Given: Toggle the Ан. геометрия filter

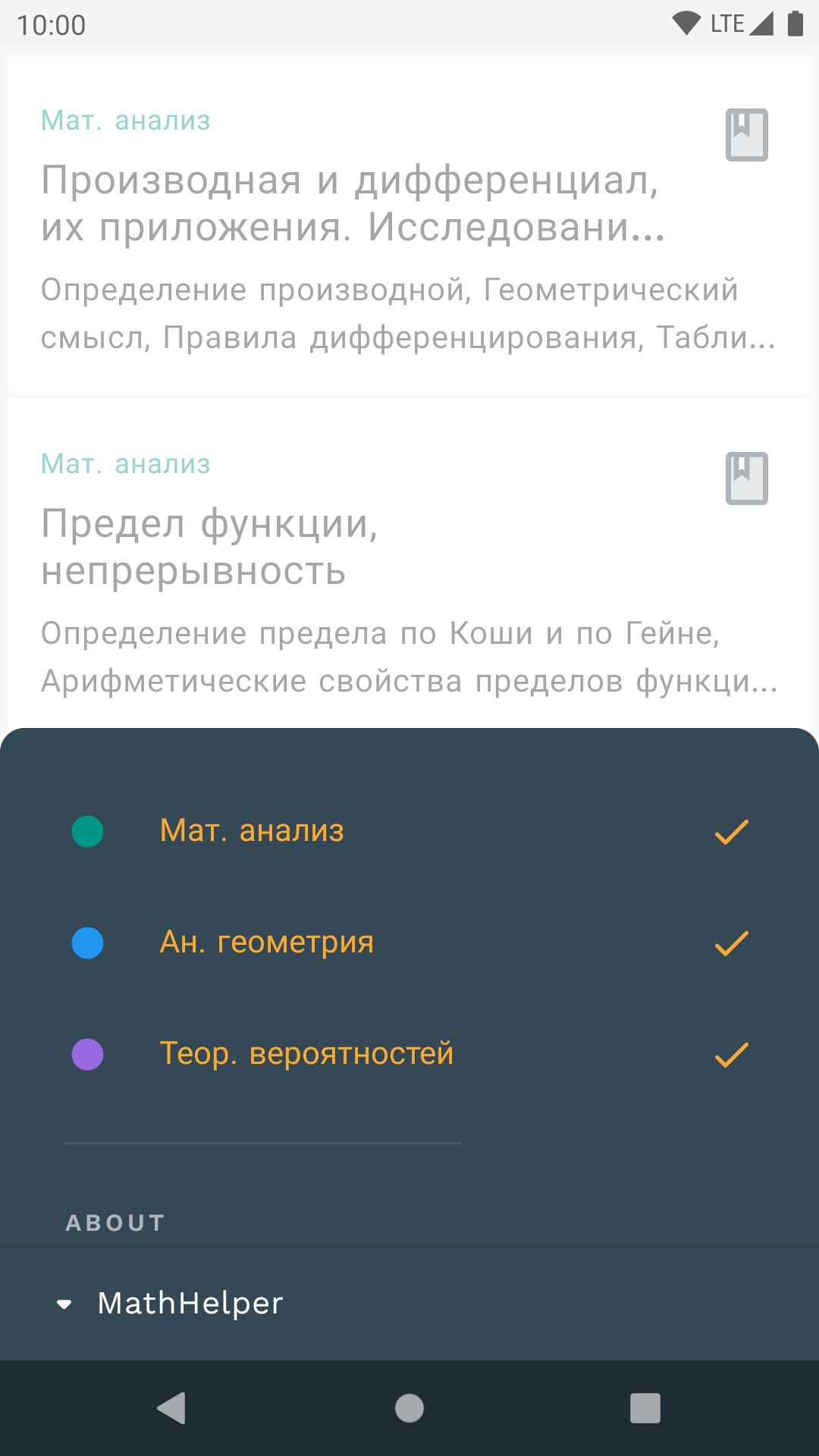Looking at the screenshot, I should tap(409, 943).
